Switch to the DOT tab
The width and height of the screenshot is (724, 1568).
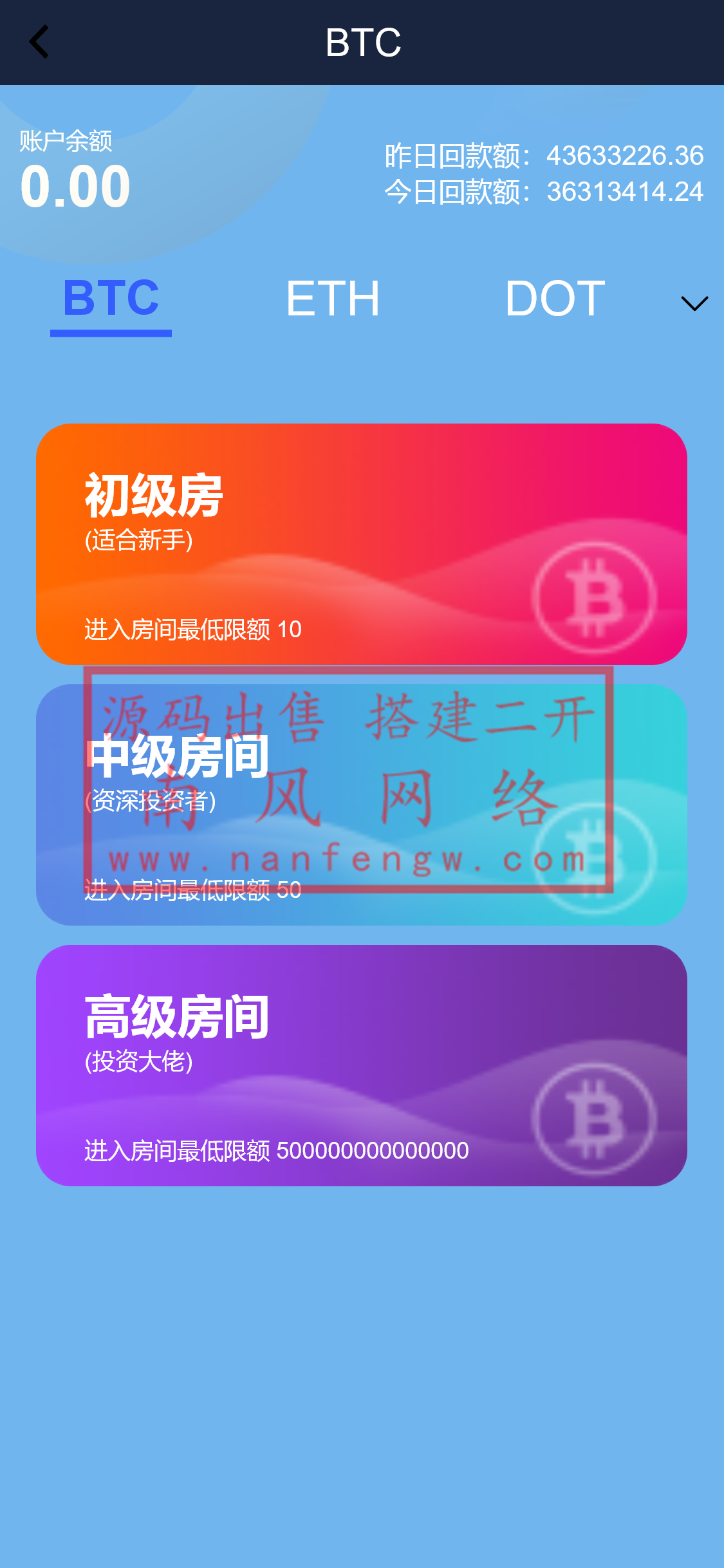[555, 299]
